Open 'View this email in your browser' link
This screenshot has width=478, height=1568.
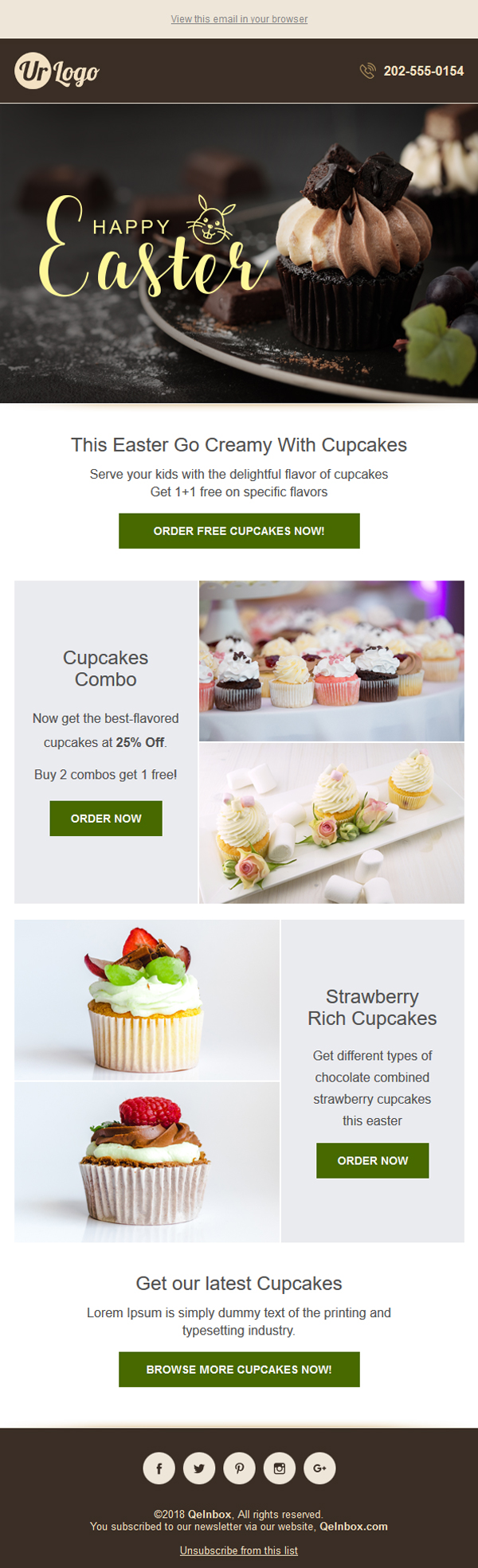coord(239,19)
